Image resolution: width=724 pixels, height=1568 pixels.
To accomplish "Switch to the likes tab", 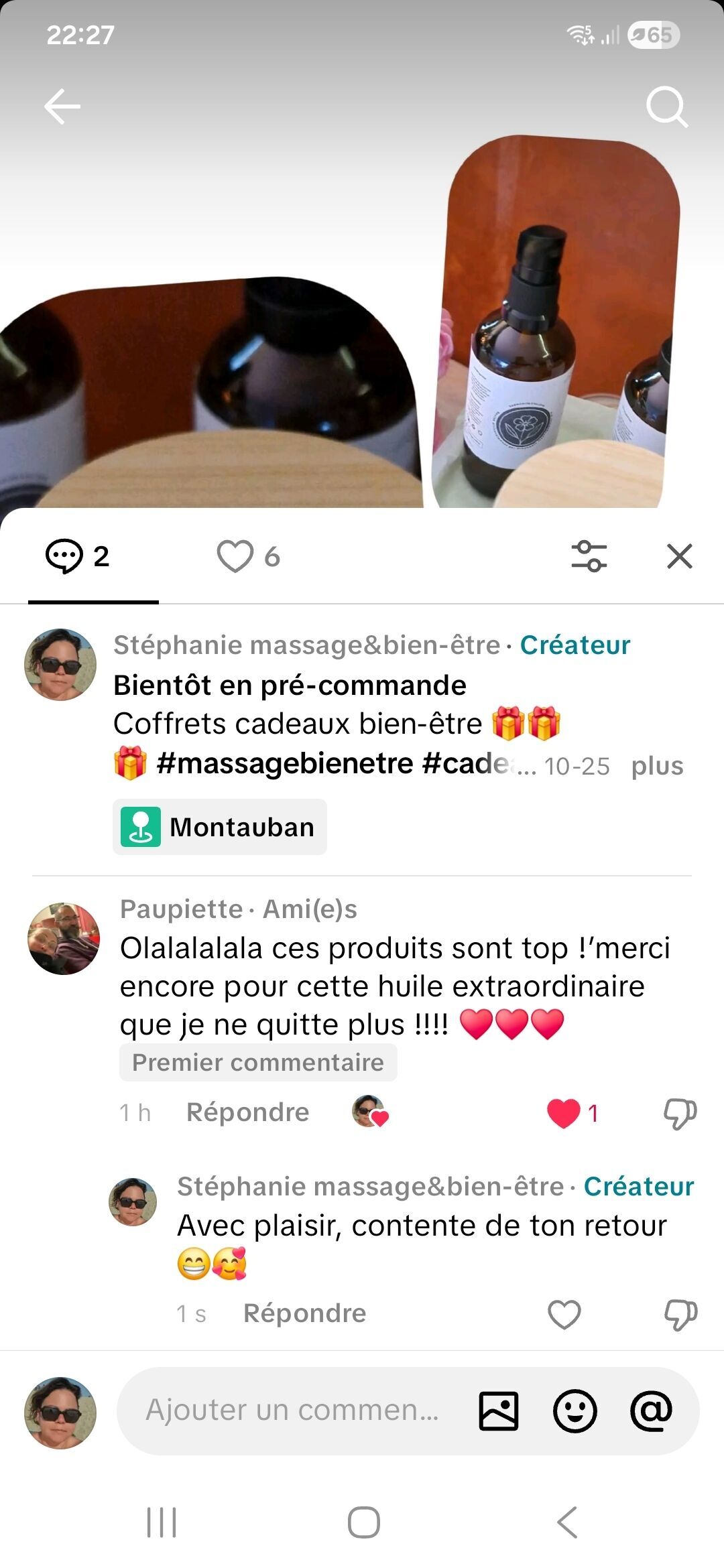I will click(x=248, y=556).
